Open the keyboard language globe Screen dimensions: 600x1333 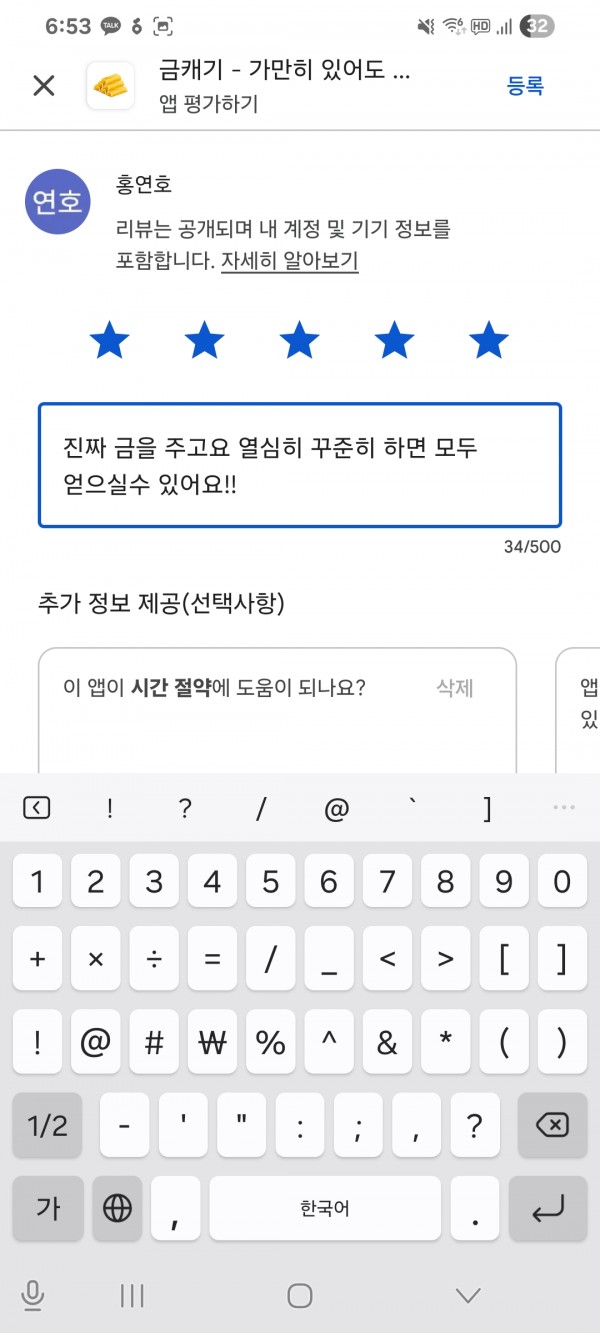point(117,1208)
